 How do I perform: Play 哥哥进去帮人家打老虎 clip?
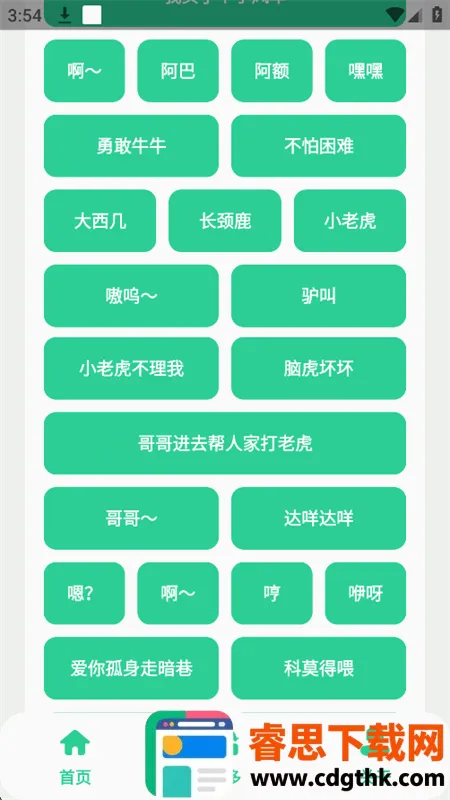(x=225, y=443)
